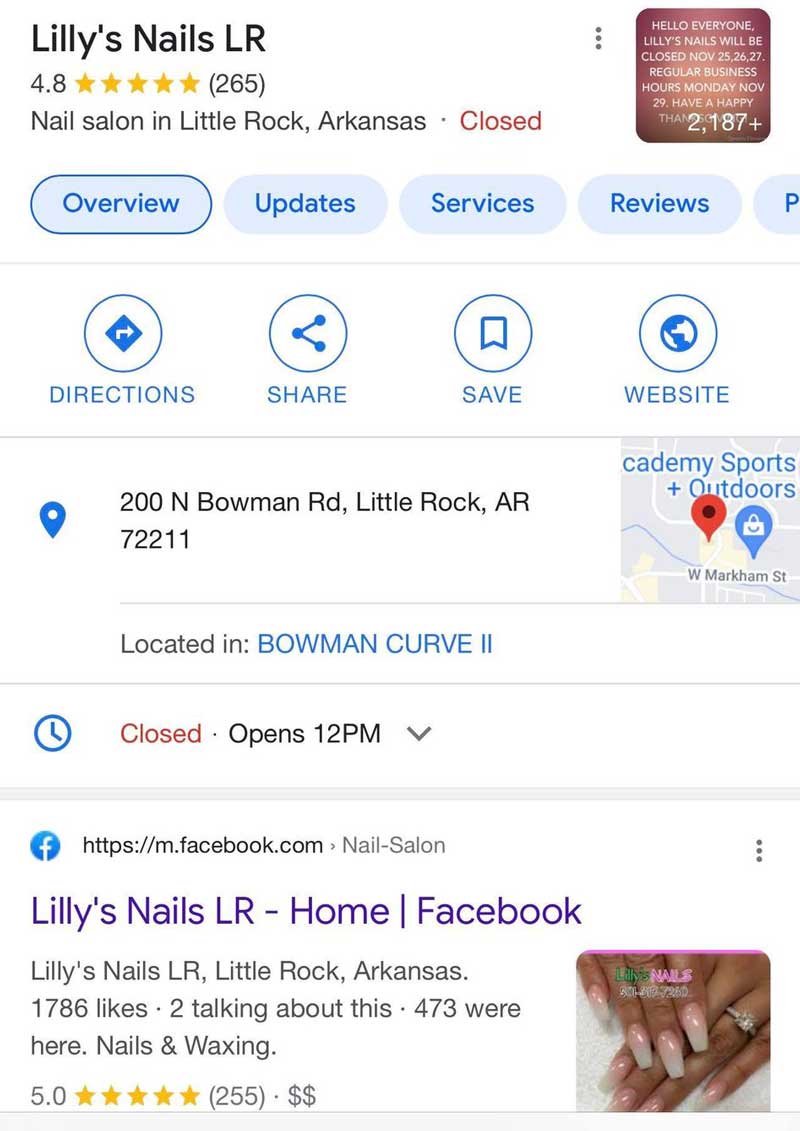Open the overflow menu beside Lilly's Nails LR

pos(598,40)
